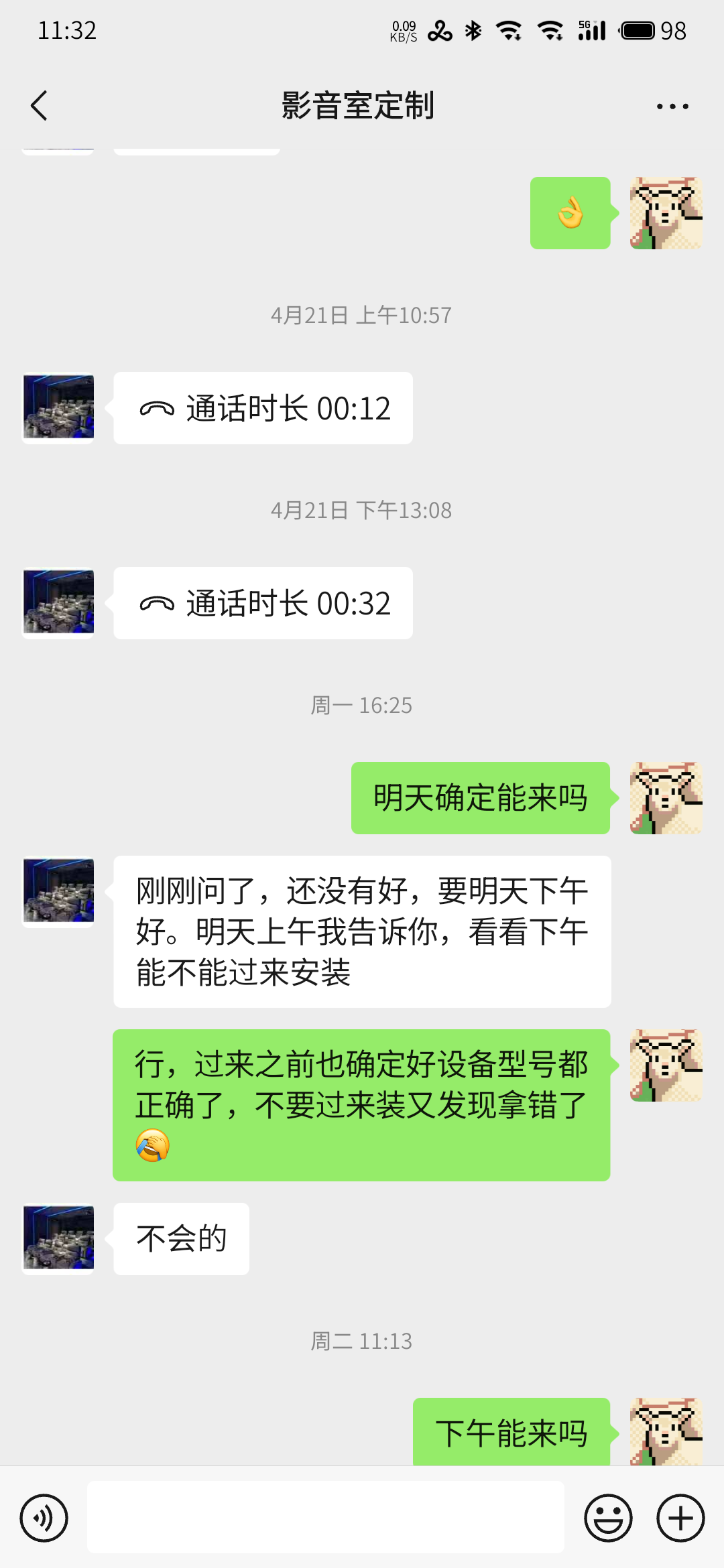Open the plus attachment menu
This screenshot has width=724, height=1568.
[680, 1518]
